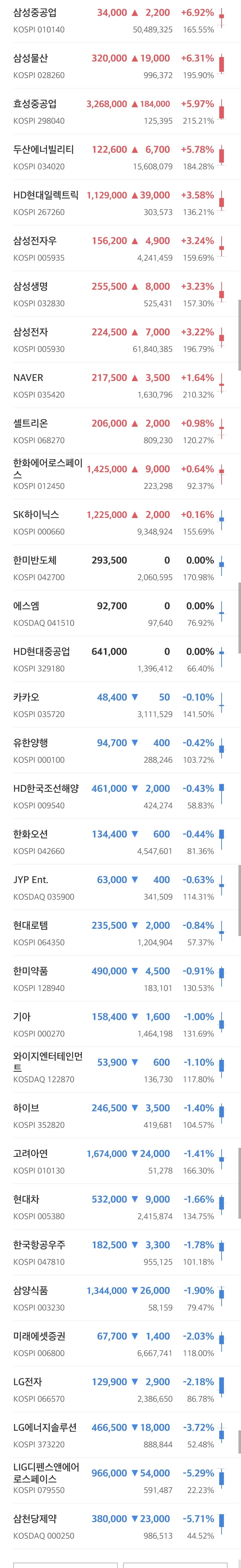Image resolution: width=241 pixels, height=1568 pixels.
Task: View SK하이닉스 stock details
Action: (120, 522)
